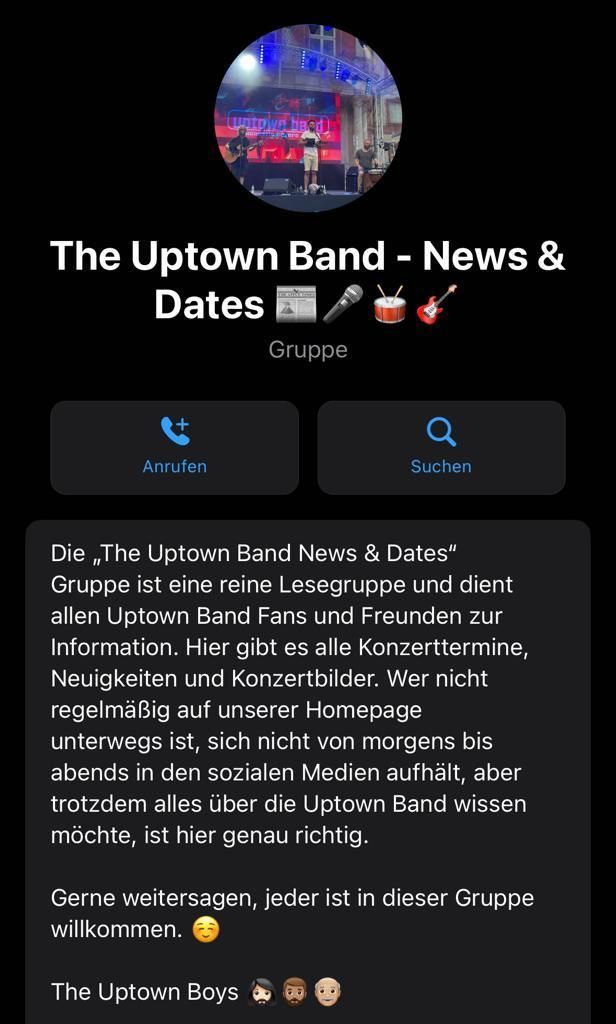The height and width of the screenshot is (1024, 616).
Task: Search the group chat with Suchen
Action: click(441, 447)
